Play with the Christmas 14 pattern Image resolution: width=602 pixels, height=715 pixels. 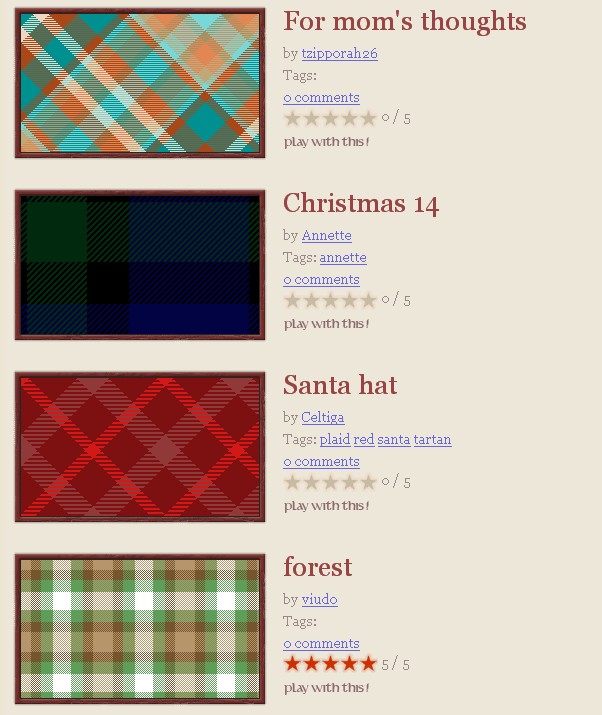[x=326, y=324]
